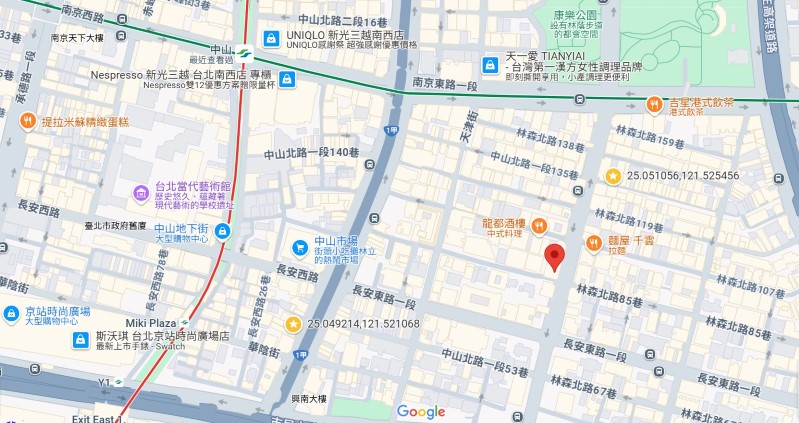Screen dimensions: 799x423
Task: Select the 龍都酒樓 restaurant marker
Action: click(539, 226)
